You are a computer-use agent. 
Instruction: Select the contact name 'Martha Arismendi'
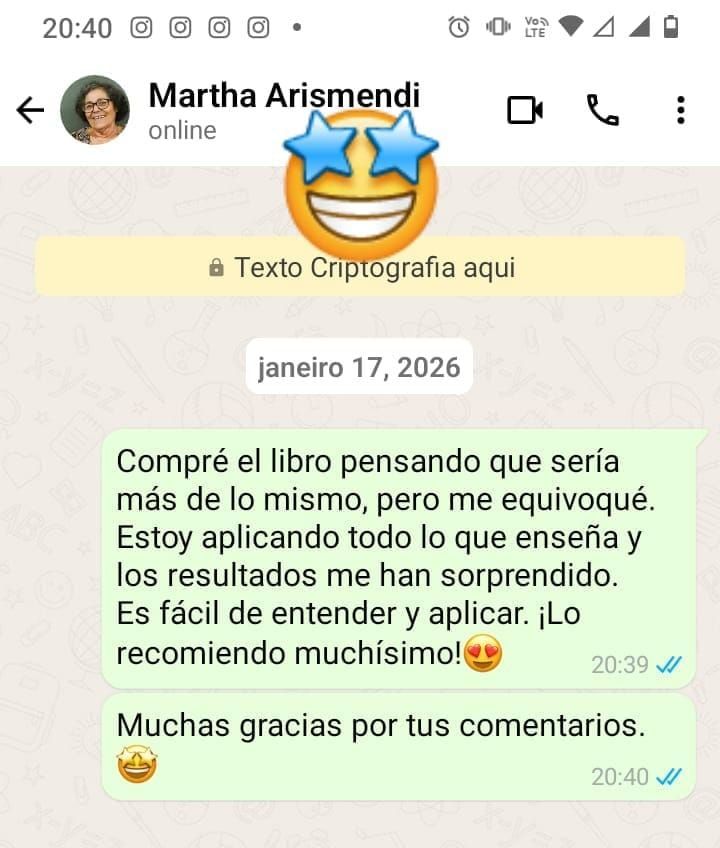click(x=284, y=95)
